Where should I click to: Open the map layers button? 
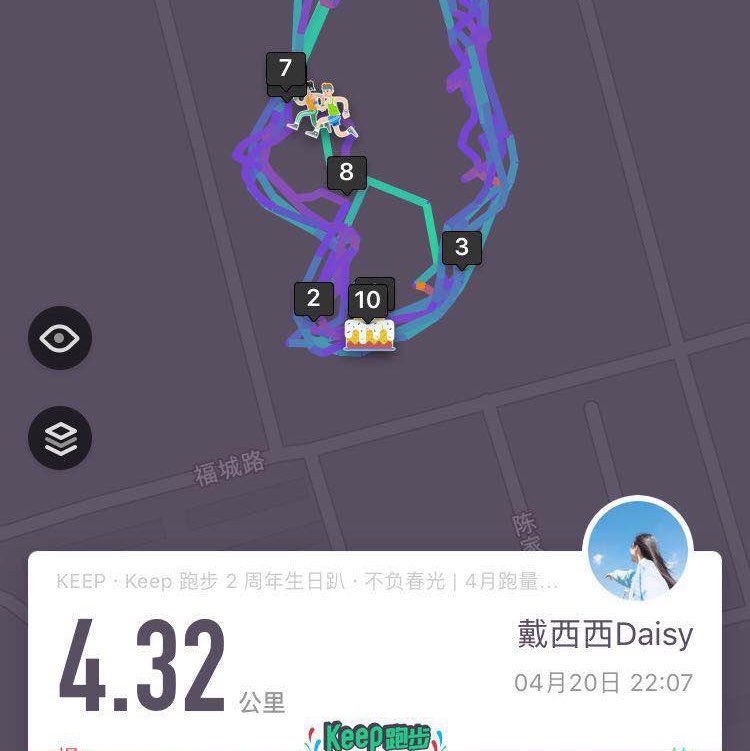[x=60, y=438]
